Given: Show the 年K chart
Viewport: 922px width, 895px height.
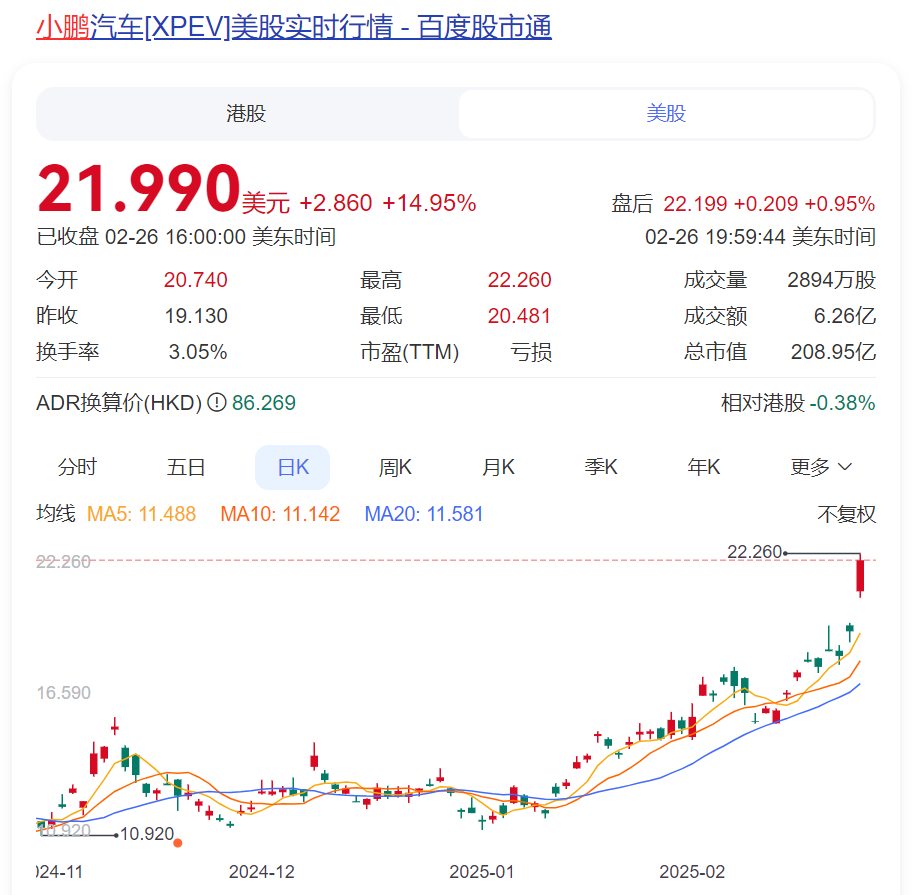Looking at the screenshot, I should tap(703, 467).
